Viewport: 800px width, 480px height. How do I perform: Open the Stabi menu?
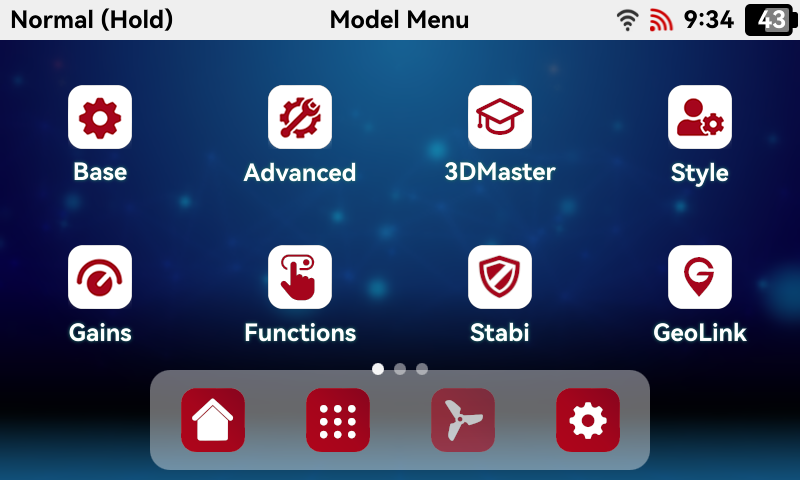tap(500, 277)
